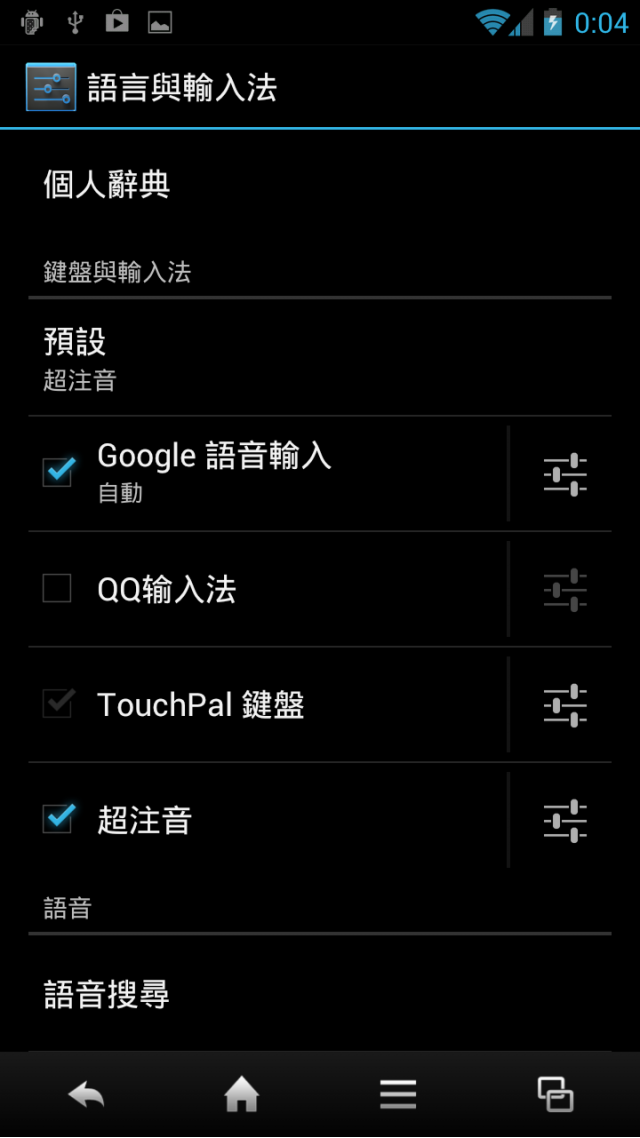The height and width of the screenshot is (1138, 640).
Task: Go back with the navigation bar arrow
Action: tap(86, 1095)
